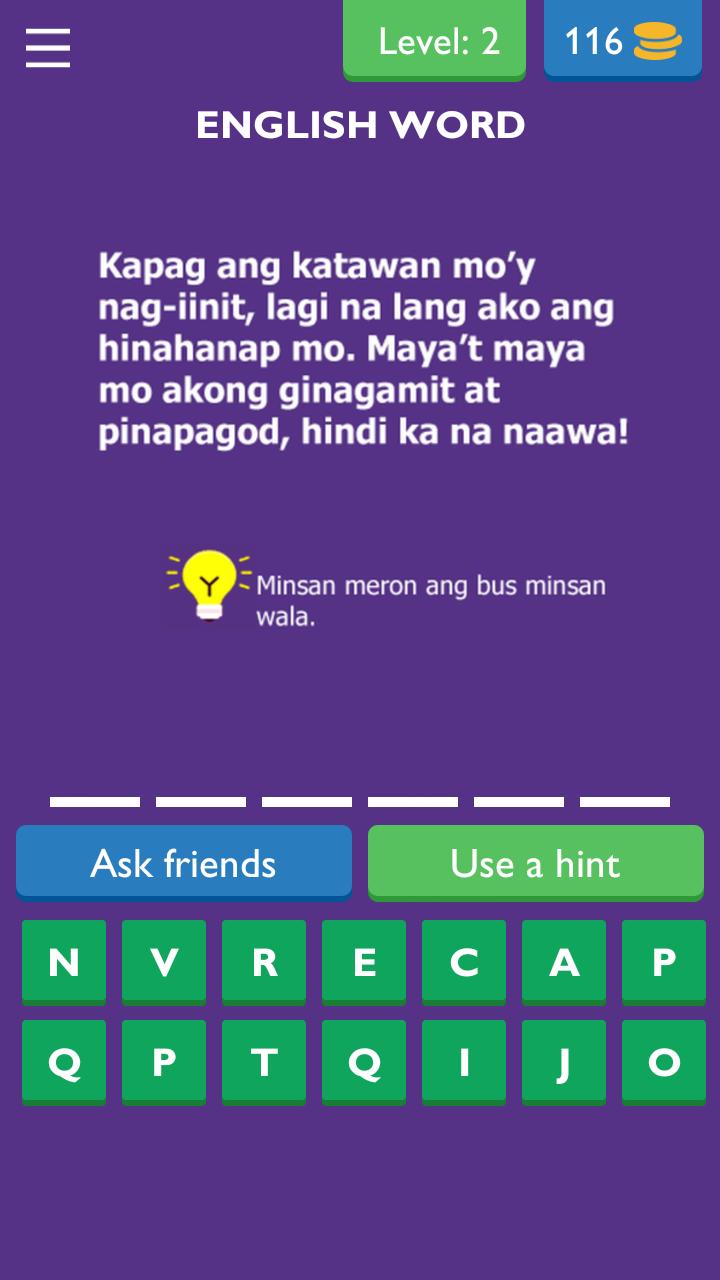
Task: Choose the letter A tile
Action: click(564, 961)
